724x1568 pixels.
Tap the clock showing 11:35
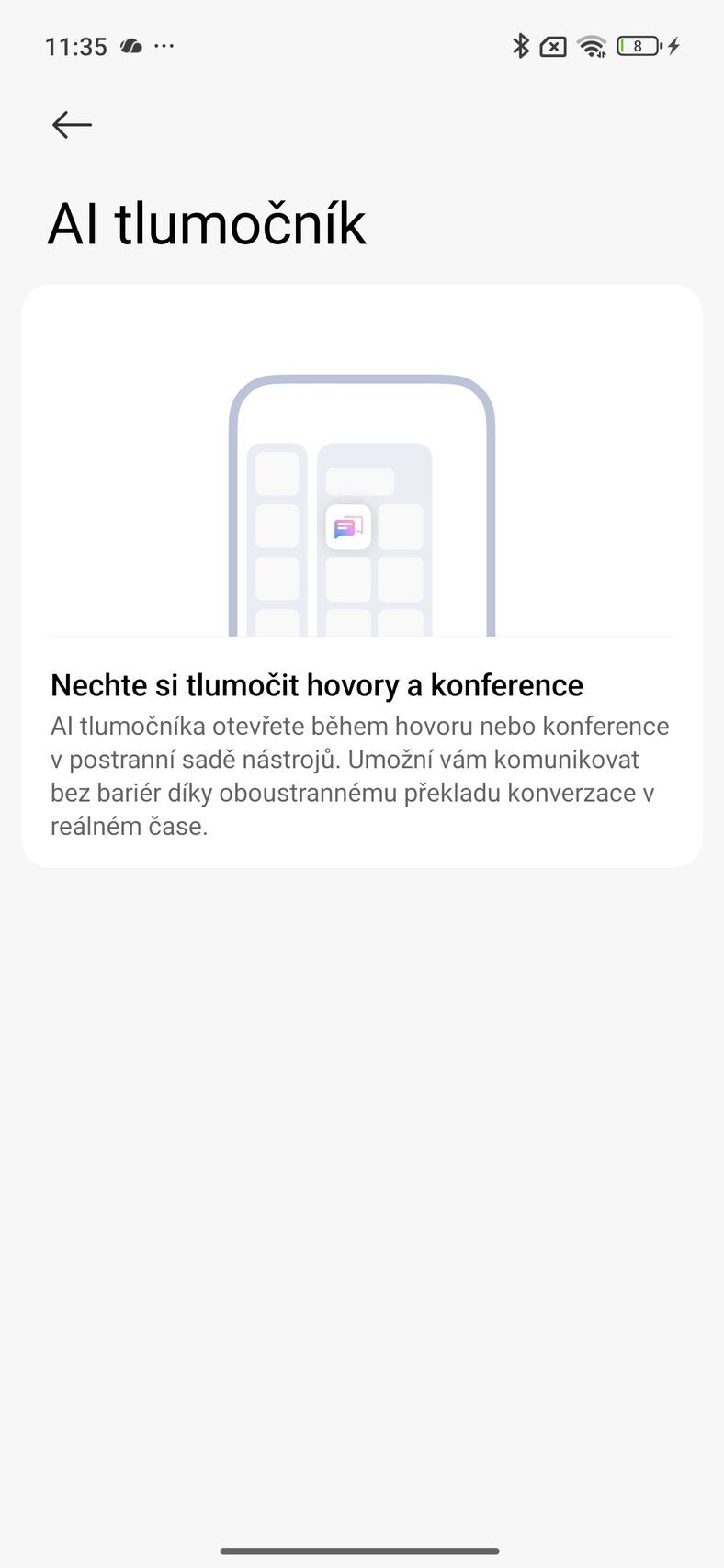point(78,45)
